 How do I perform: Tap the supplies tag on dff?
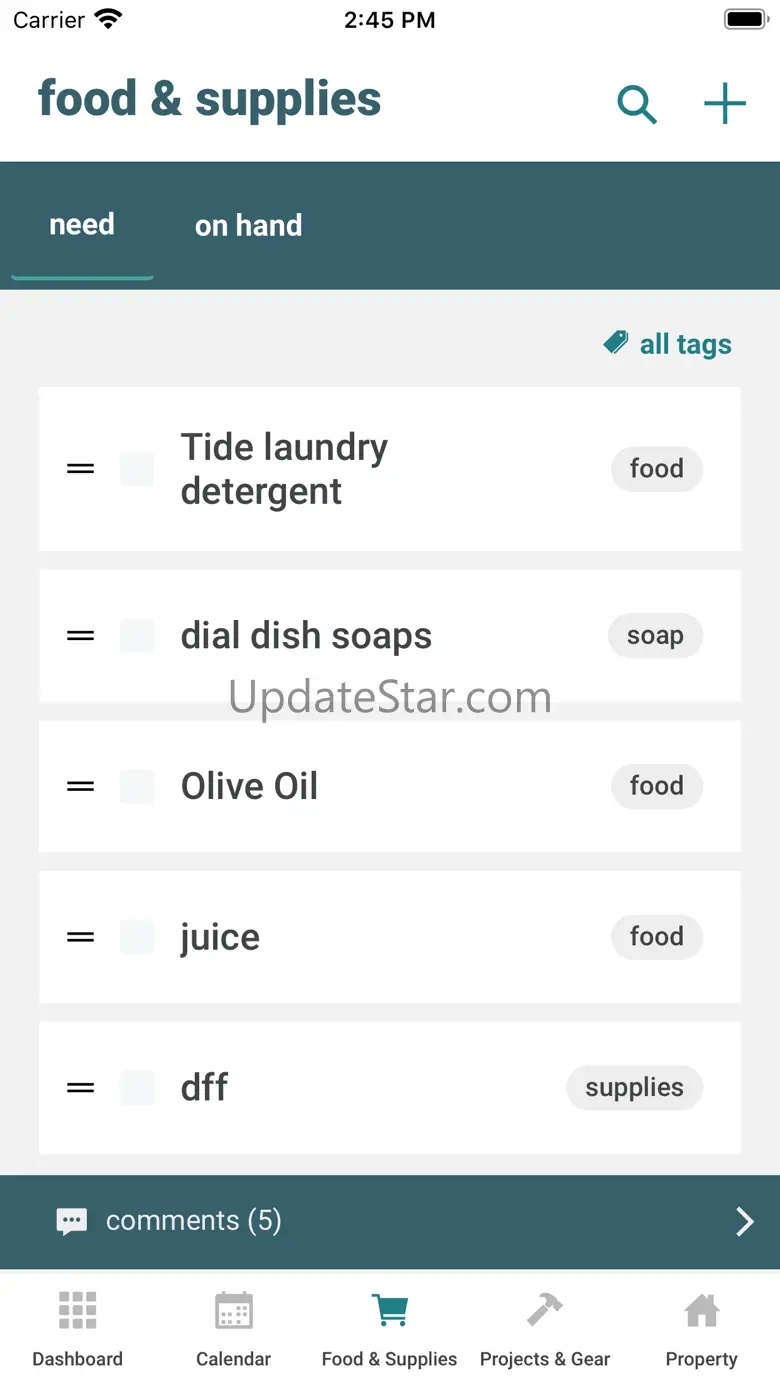[634, 1088]
